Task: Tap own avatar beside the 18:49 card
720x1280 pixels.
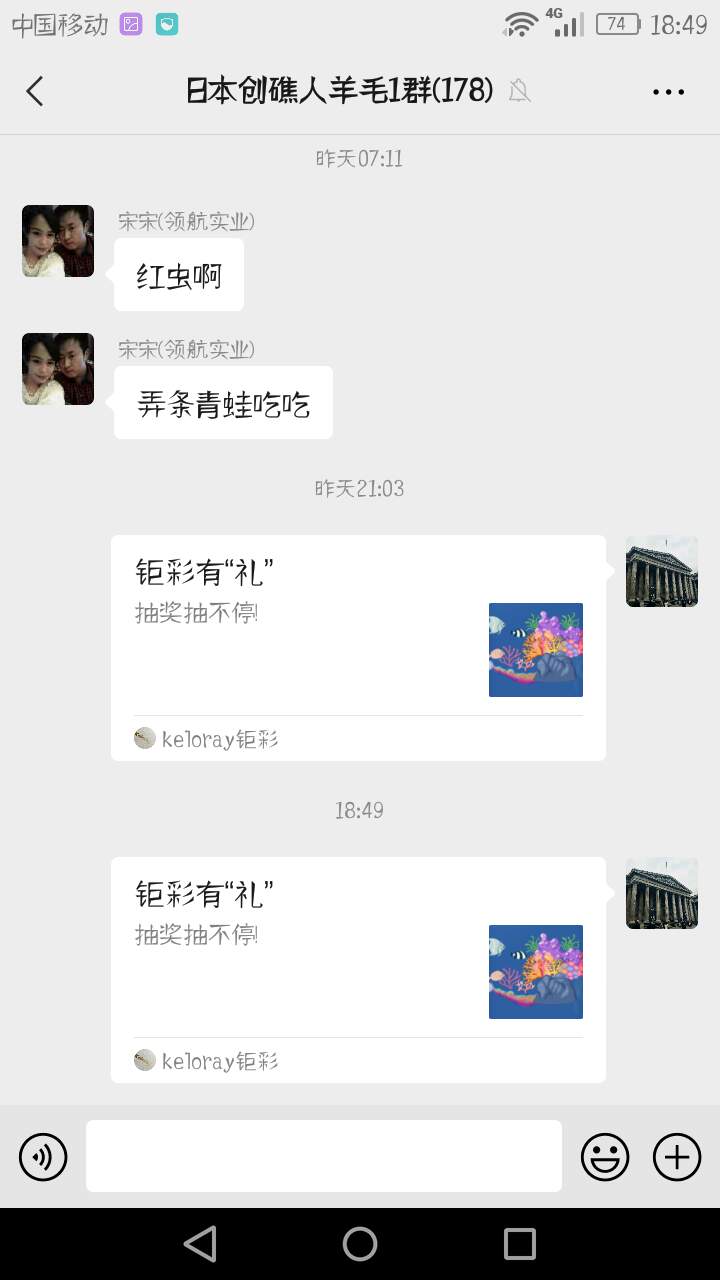Action: (662, 893)
